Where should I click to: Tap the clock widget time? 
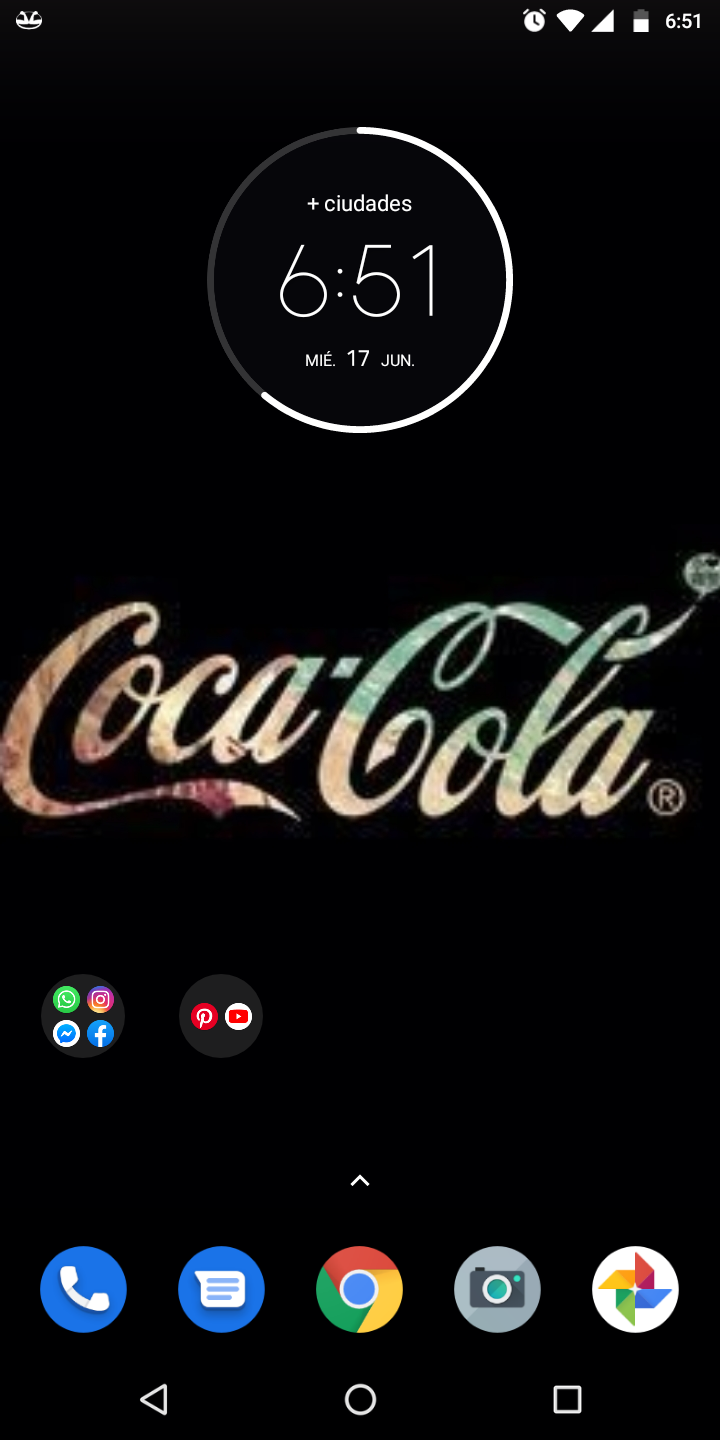click(x=359, y=281)
